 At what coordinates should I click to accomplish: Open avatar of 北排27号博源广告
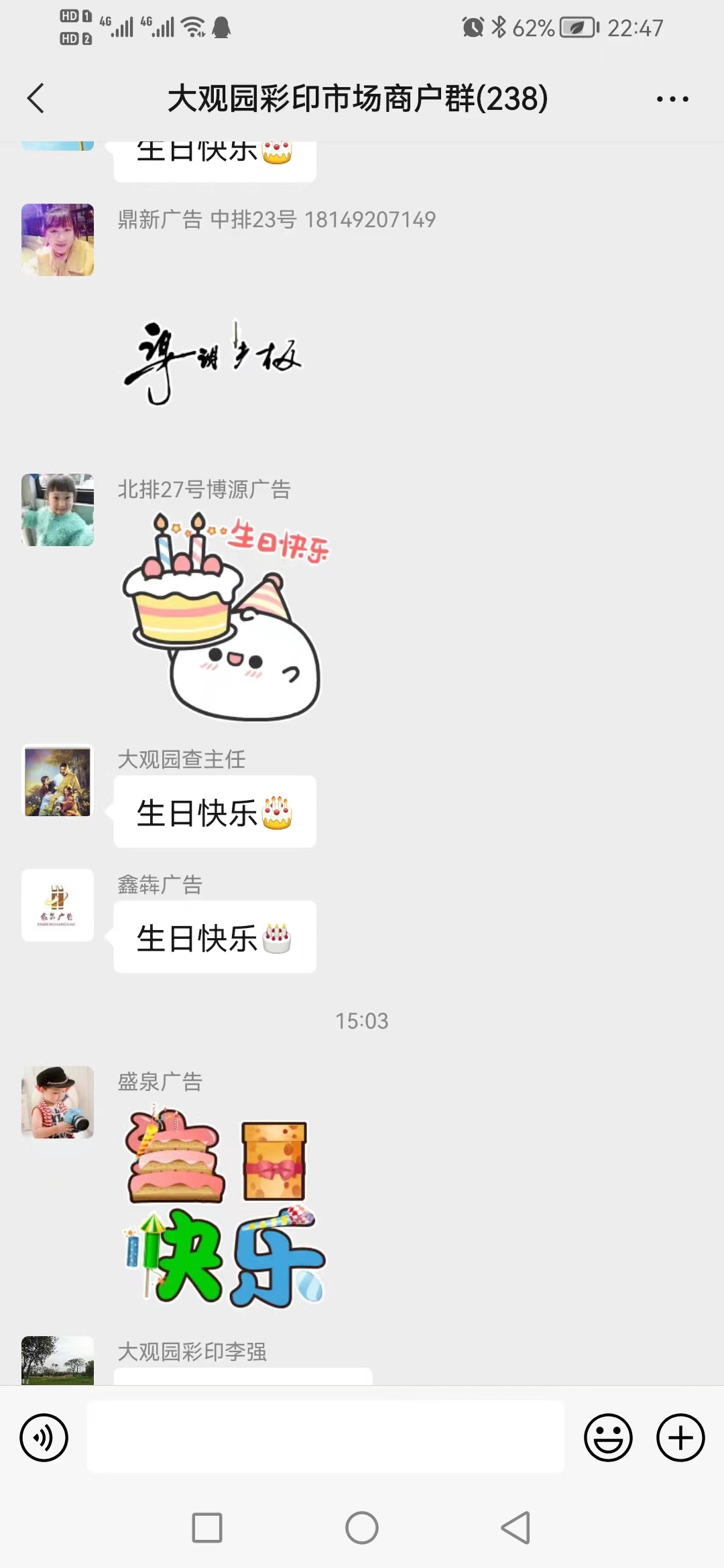(58, 510)
